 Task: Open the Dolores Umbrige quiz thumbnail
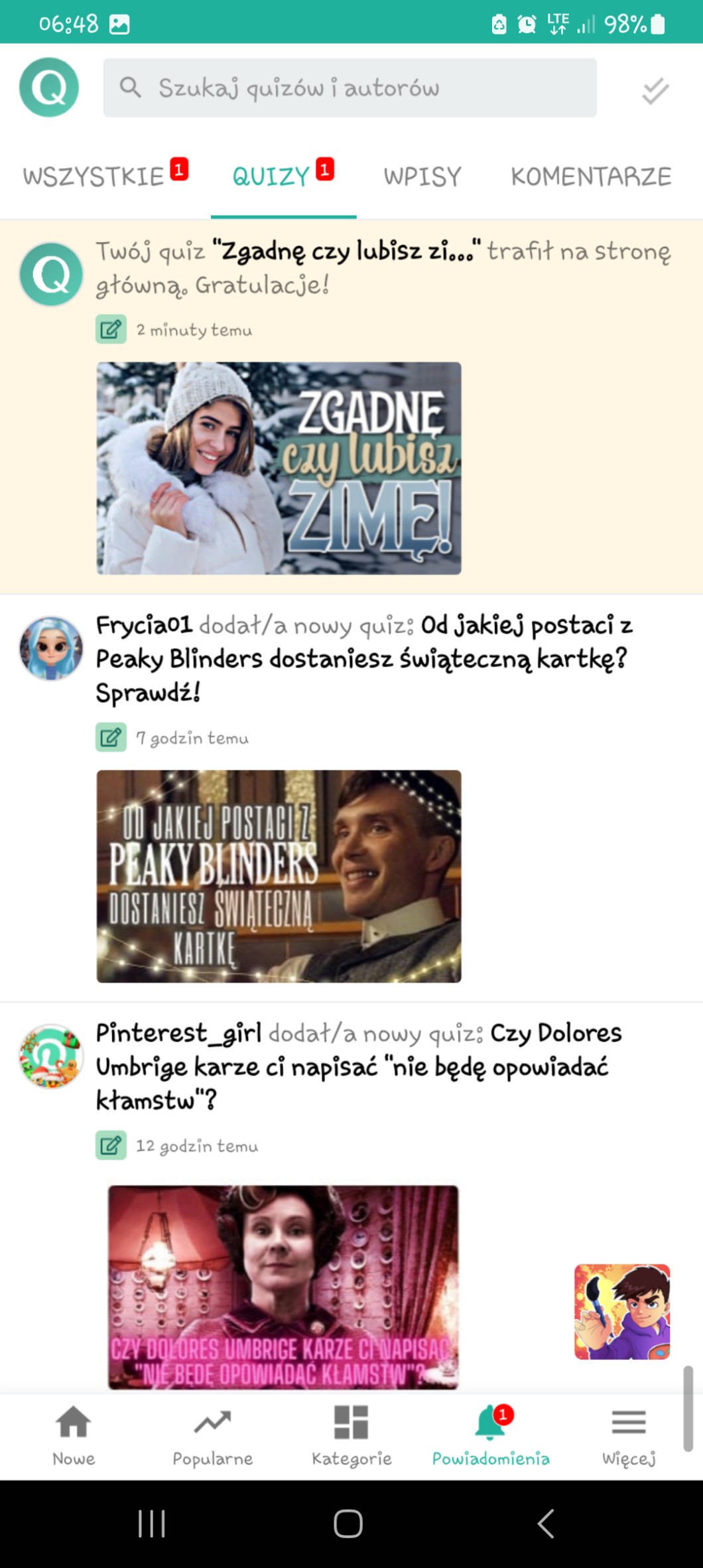coord(283,1286)
